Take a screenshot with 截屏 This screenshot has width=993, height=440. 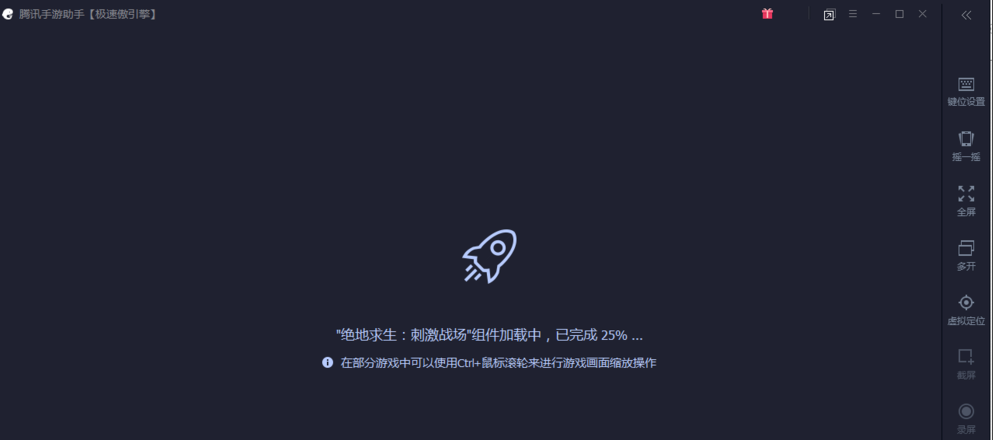click(966, 364)
